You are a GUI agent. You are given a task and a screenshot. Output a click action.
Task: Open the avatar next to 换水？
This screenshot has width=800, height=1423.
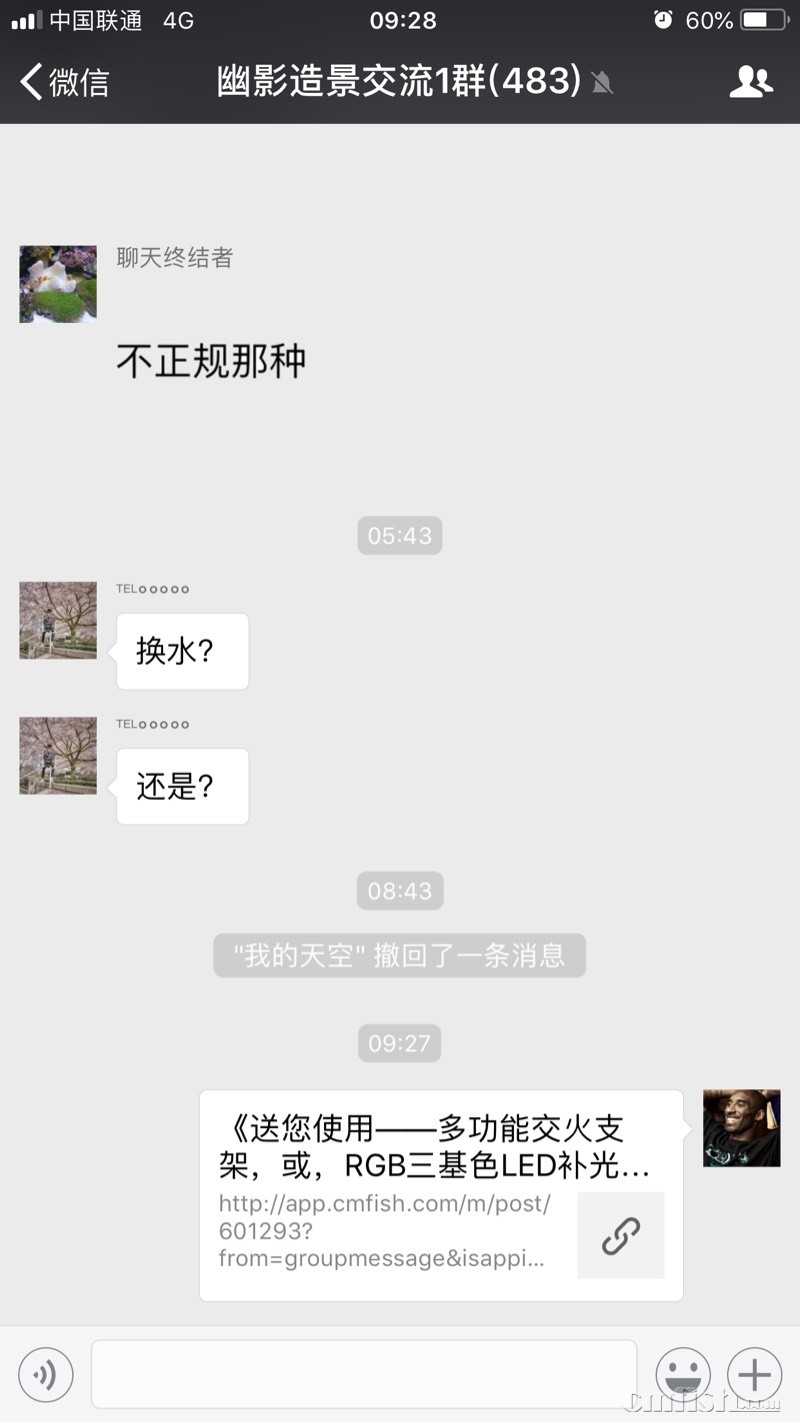pos(58,620)
